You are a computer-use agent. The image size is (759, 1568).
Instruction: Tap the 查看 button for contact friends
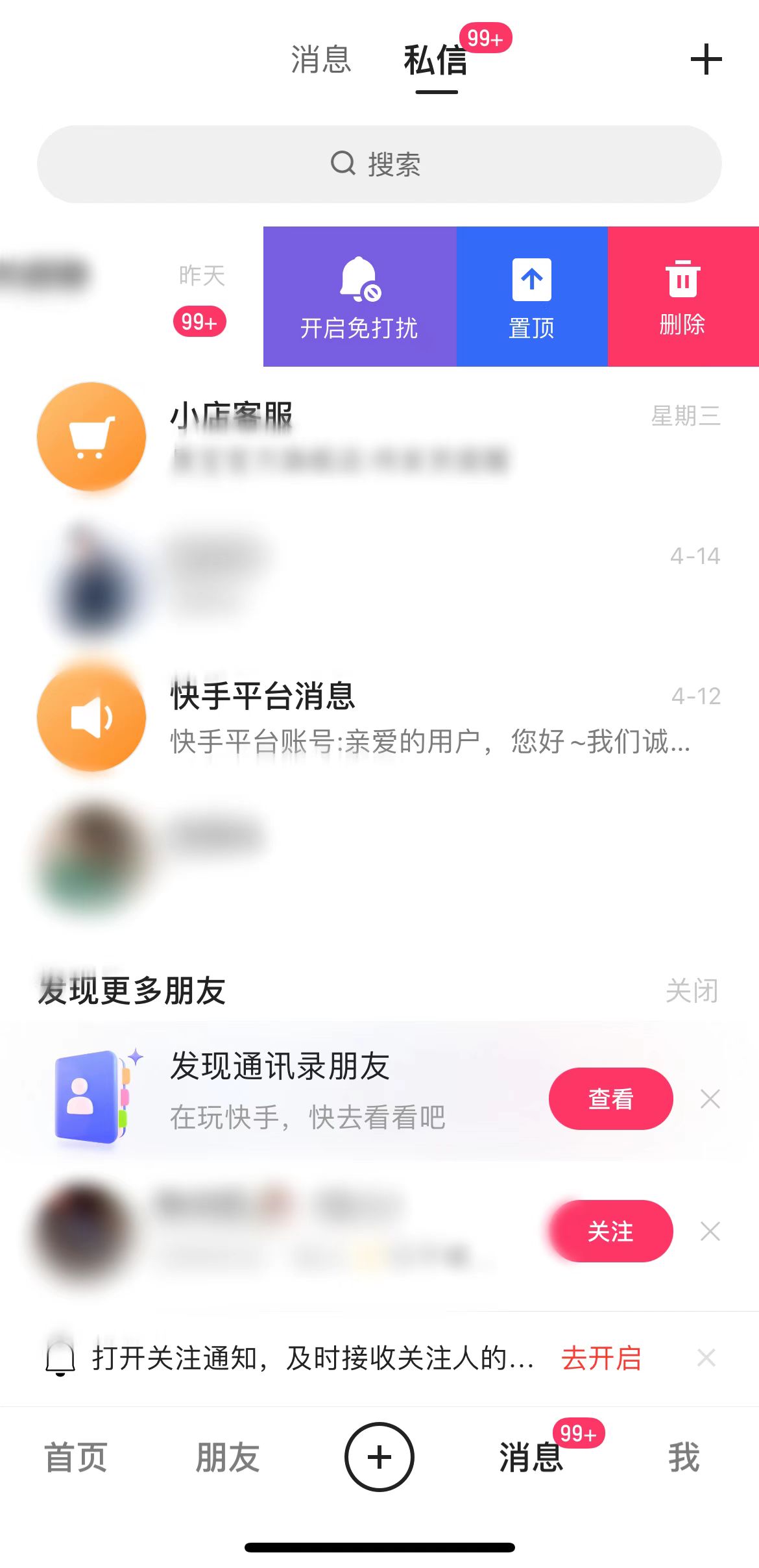[x=610, y=1098]
